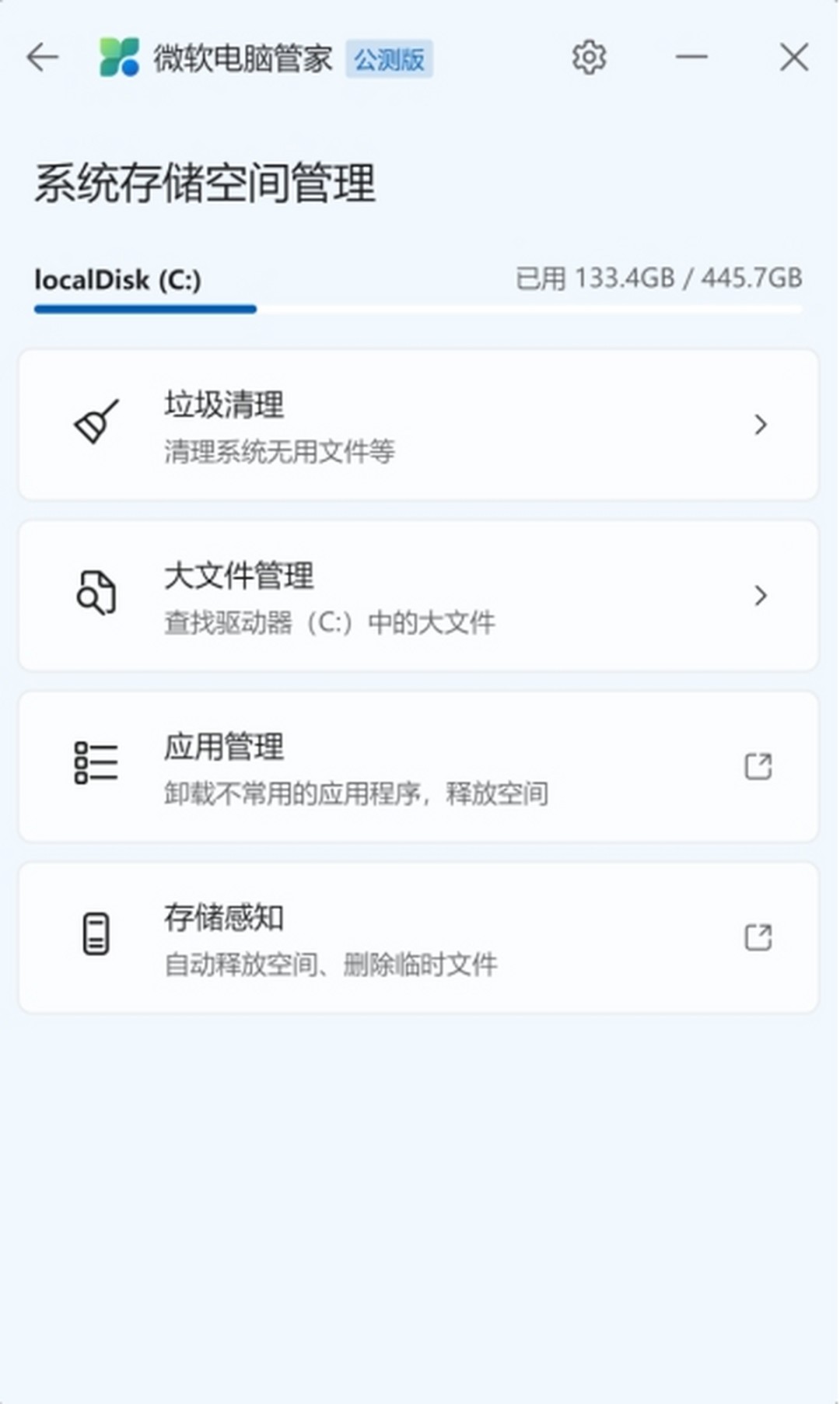Open 大文件管理 to find large files
The image size is (840, 1404).
click(420, 596)
